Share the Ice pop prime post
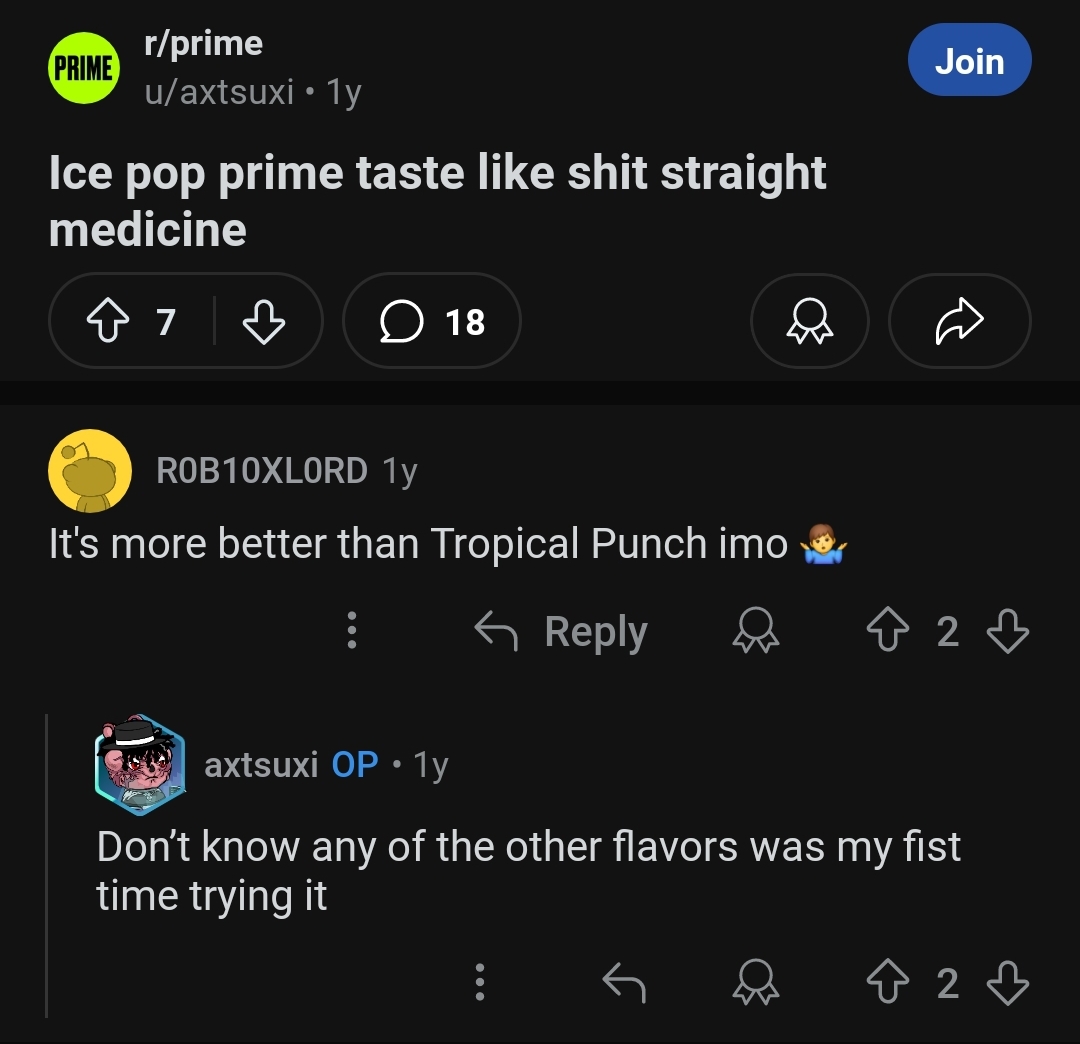 click(x=959, y=322)
